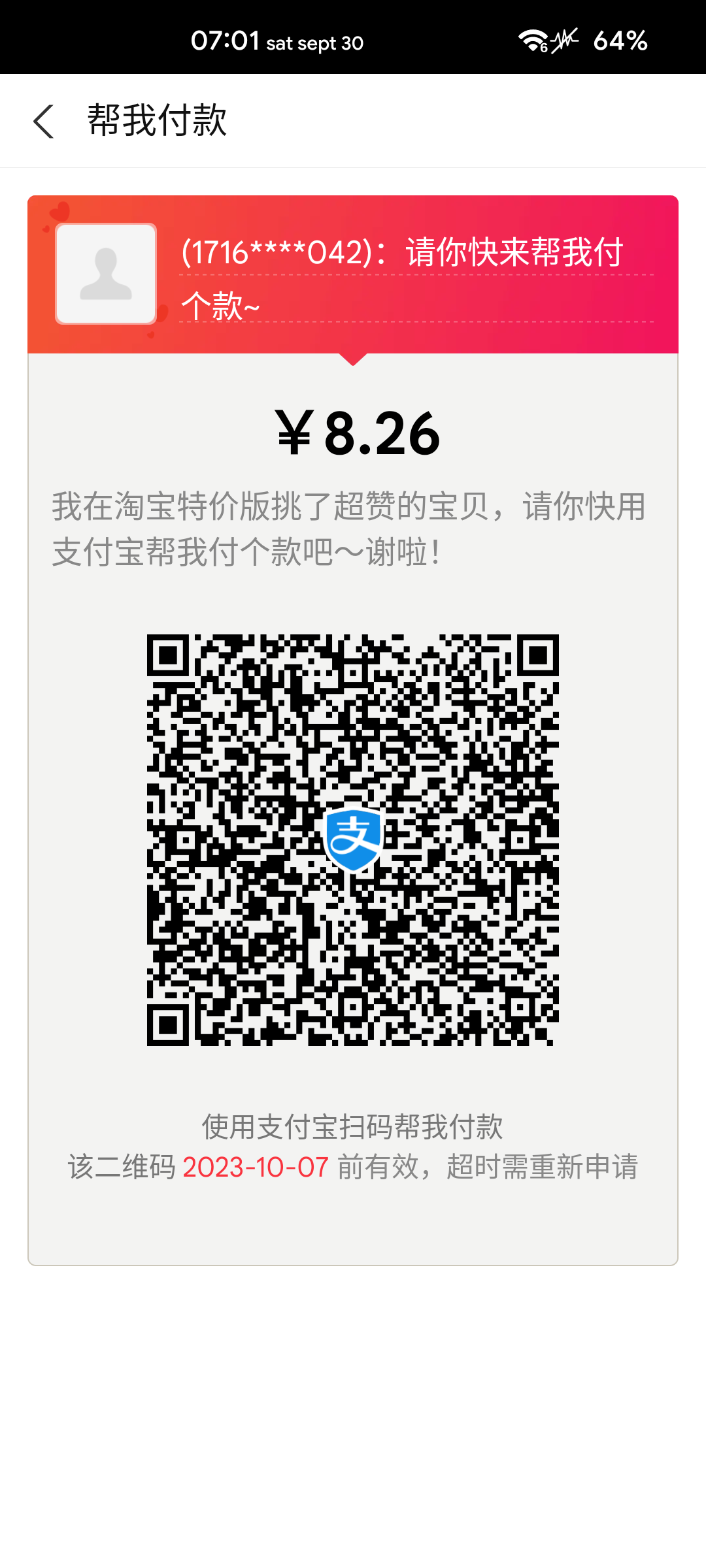This screenshot has height=1568, width=706.
Task: Go back from the 帮我付款 page
Action: pos(43,122)
